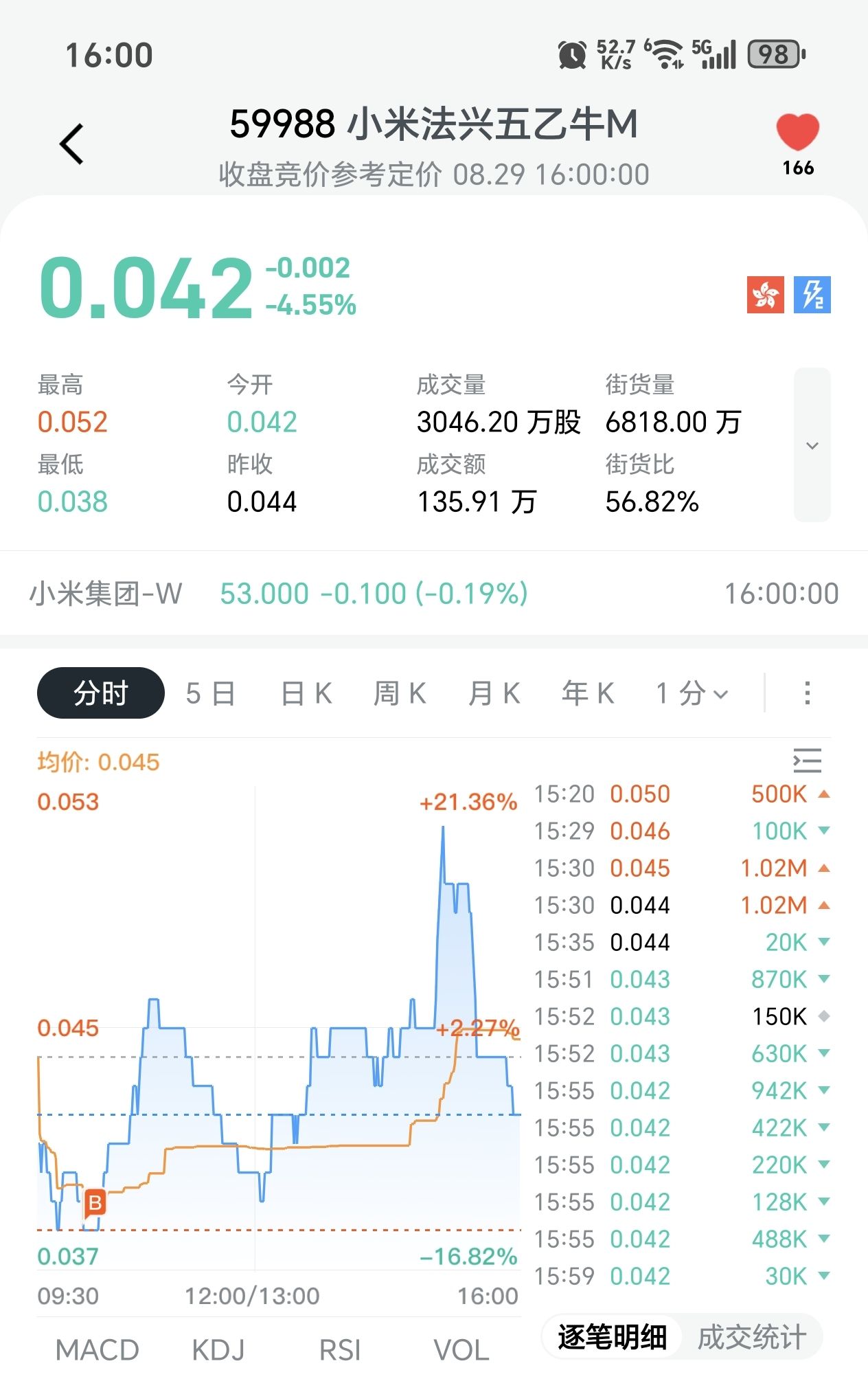Select the VOL indicator
Screen dimensions: 868x1381
(x=461, y=1350)
